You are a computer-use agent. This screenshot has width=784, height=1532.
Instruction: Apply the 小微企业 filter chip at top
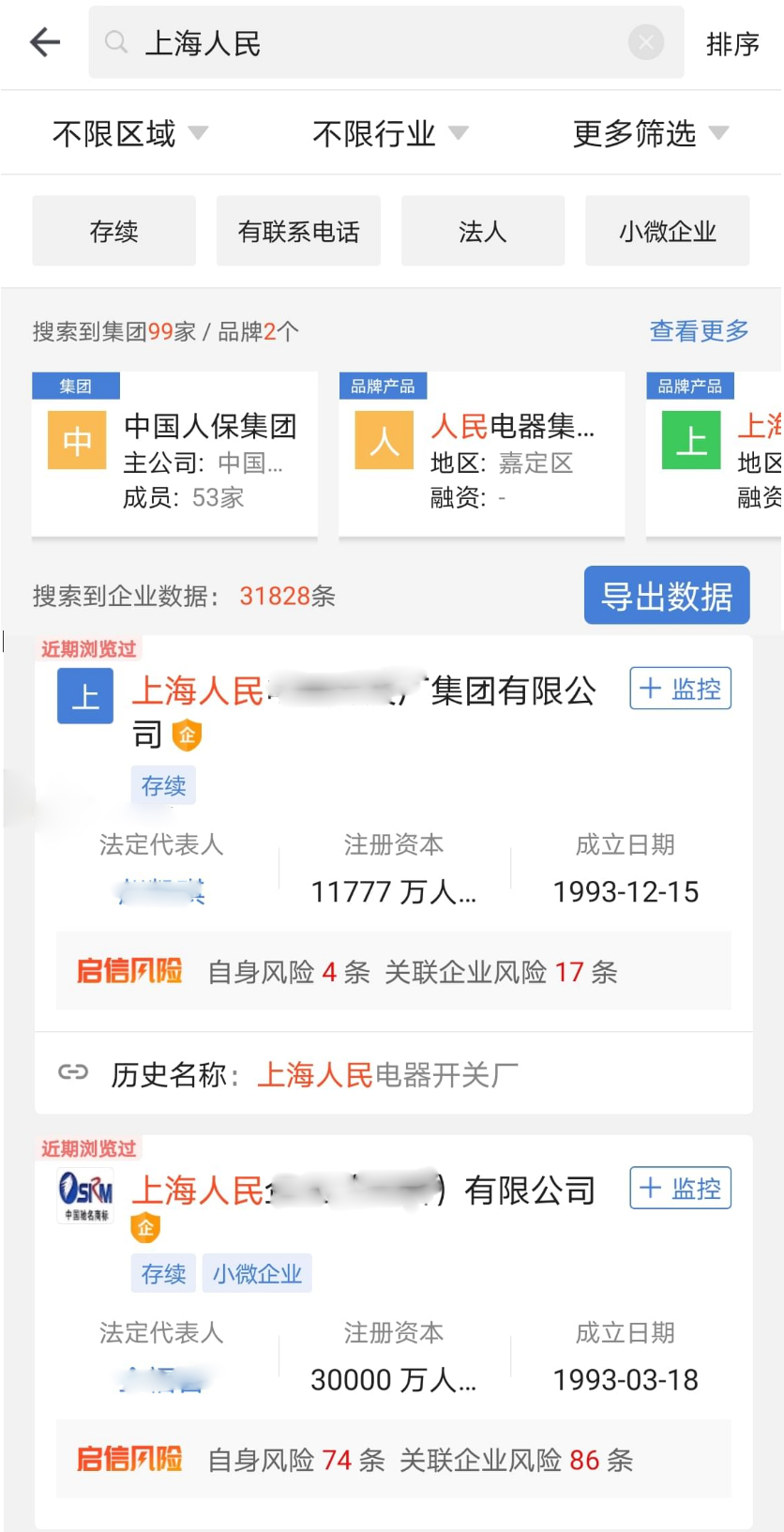click(667, 232)
